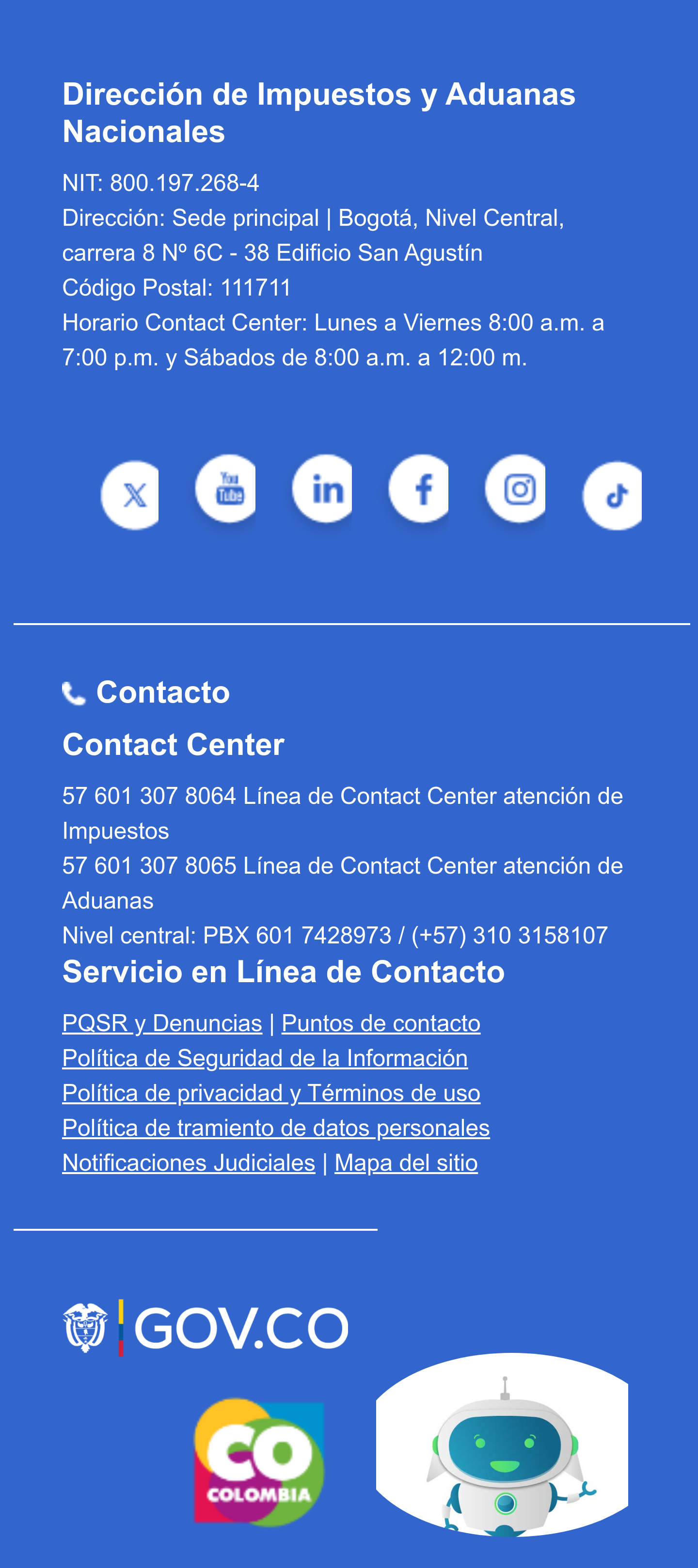The width and height of the screenshot is (698, 1568).
Task: Open the CO Colombia brand link
Action: pos(259,1462)
